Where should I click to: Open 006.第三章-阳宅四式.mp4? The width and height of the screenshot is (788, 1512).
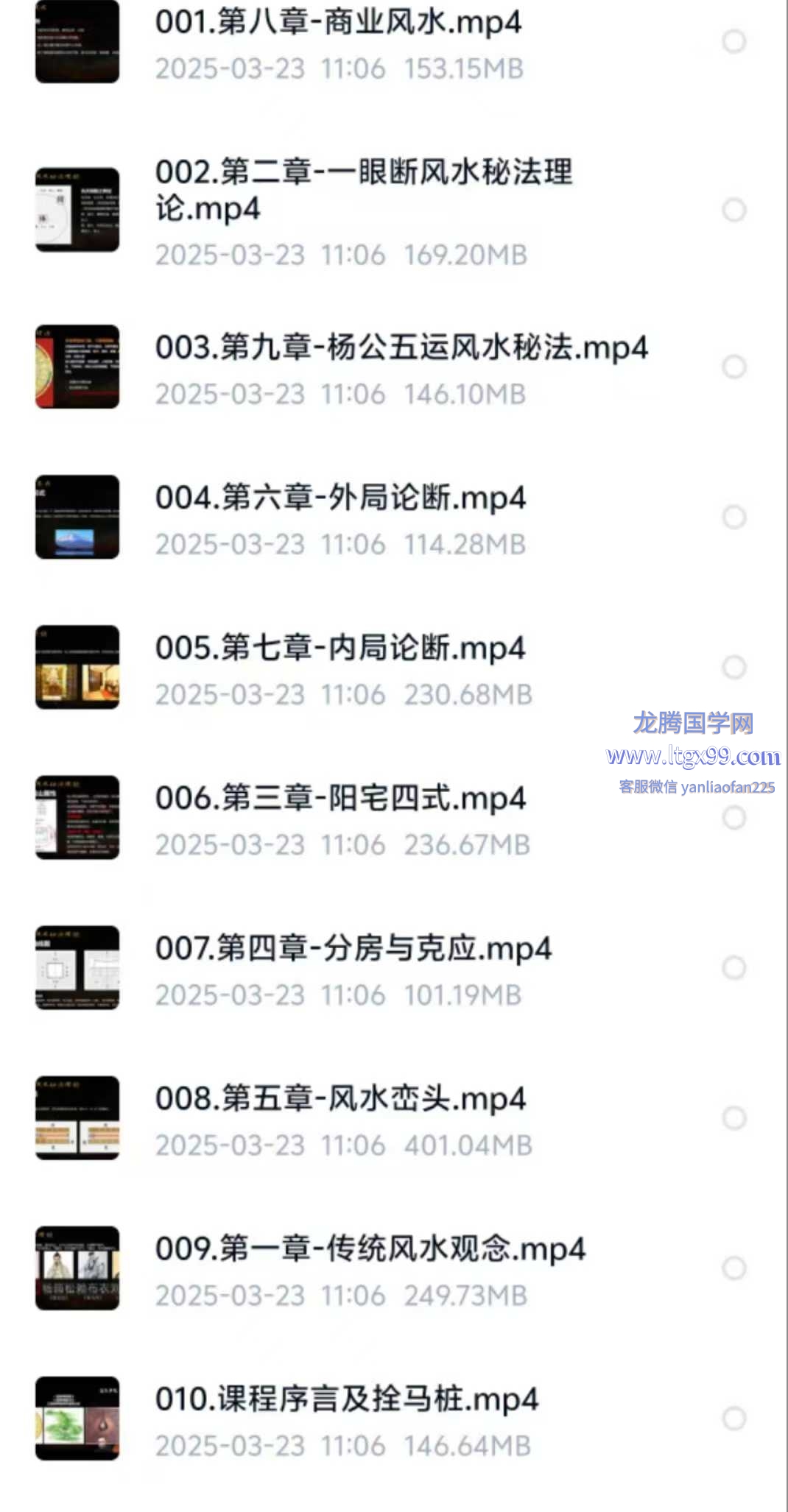tap(340, 799)
